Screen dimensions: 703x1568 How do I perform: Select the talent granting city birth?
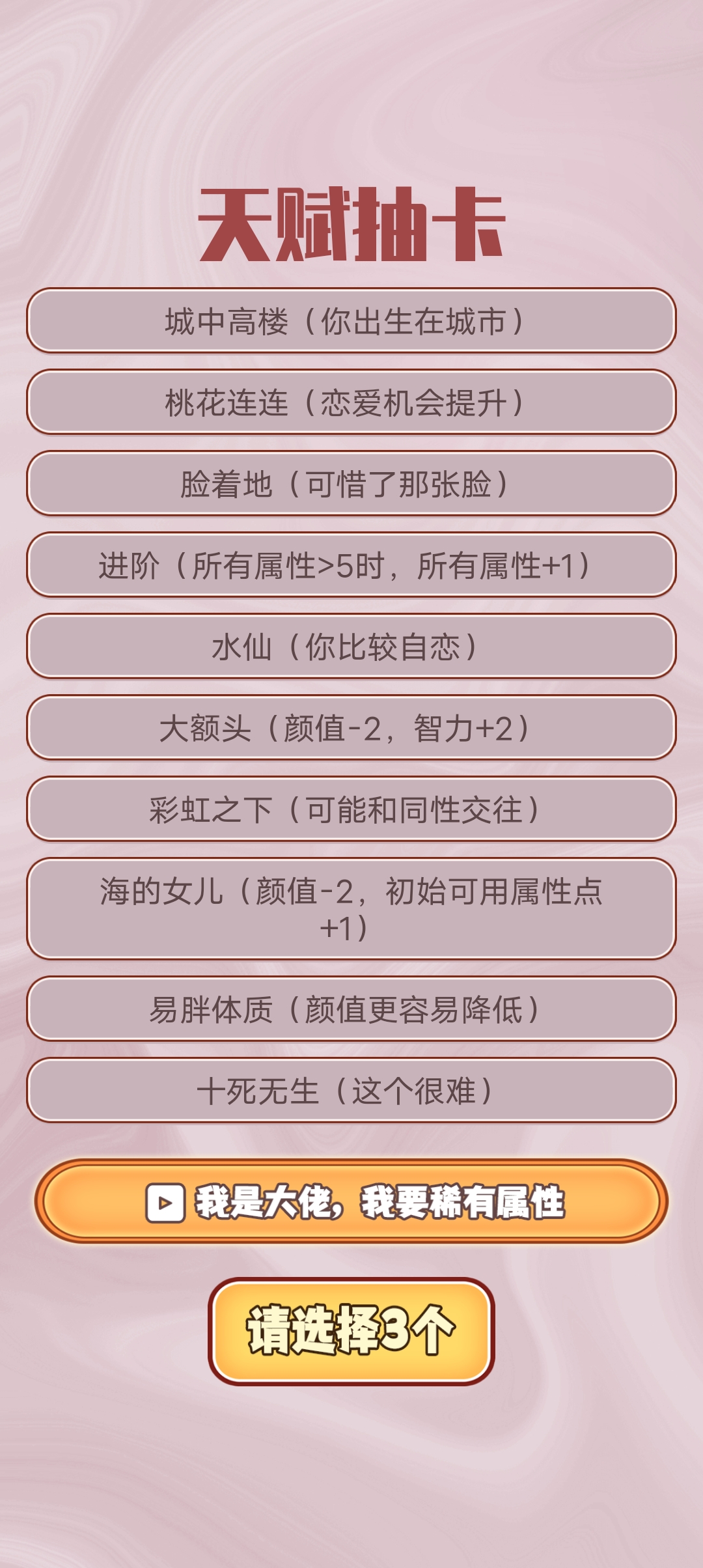click(351, 320)
